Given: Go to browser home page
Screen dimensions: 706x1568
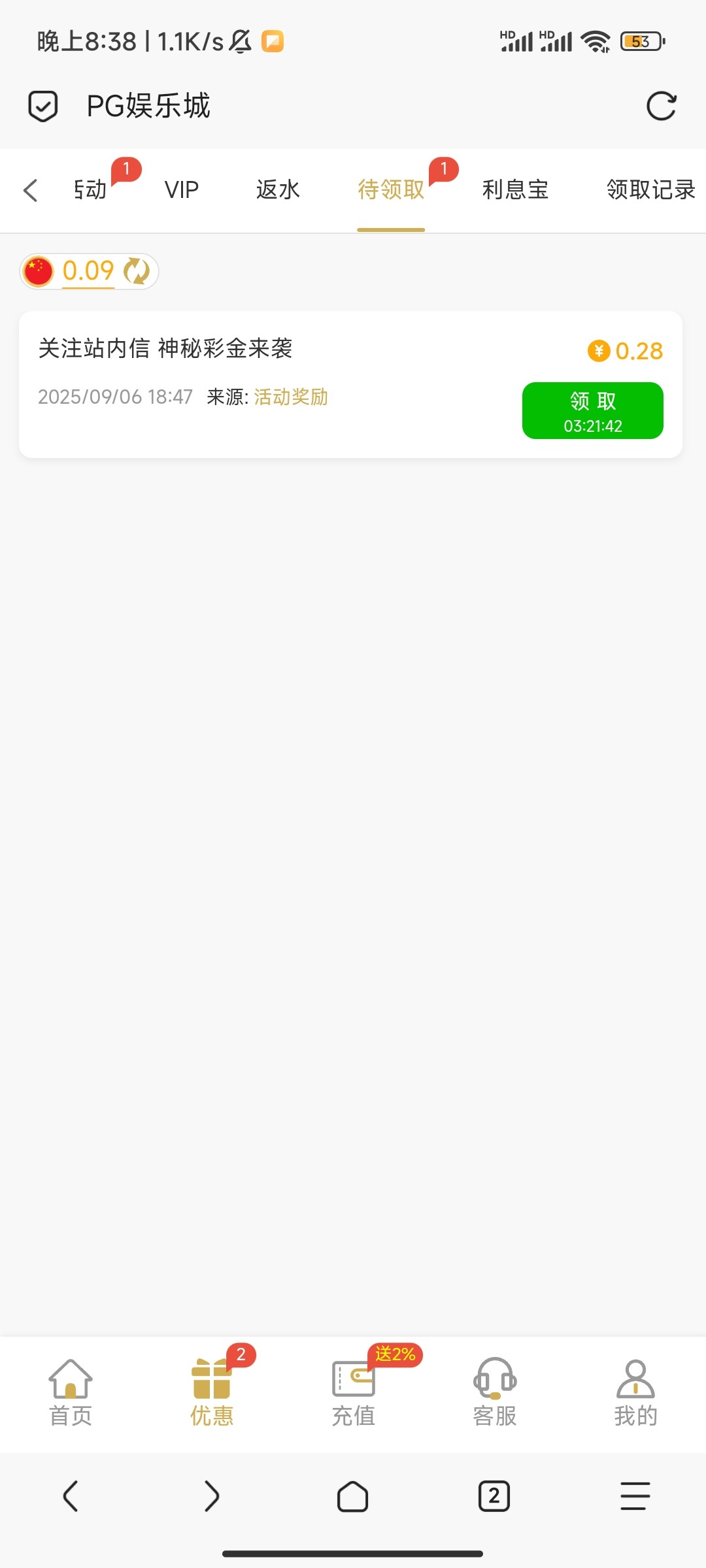Looking at the screenshot, I should point(353,1496).
